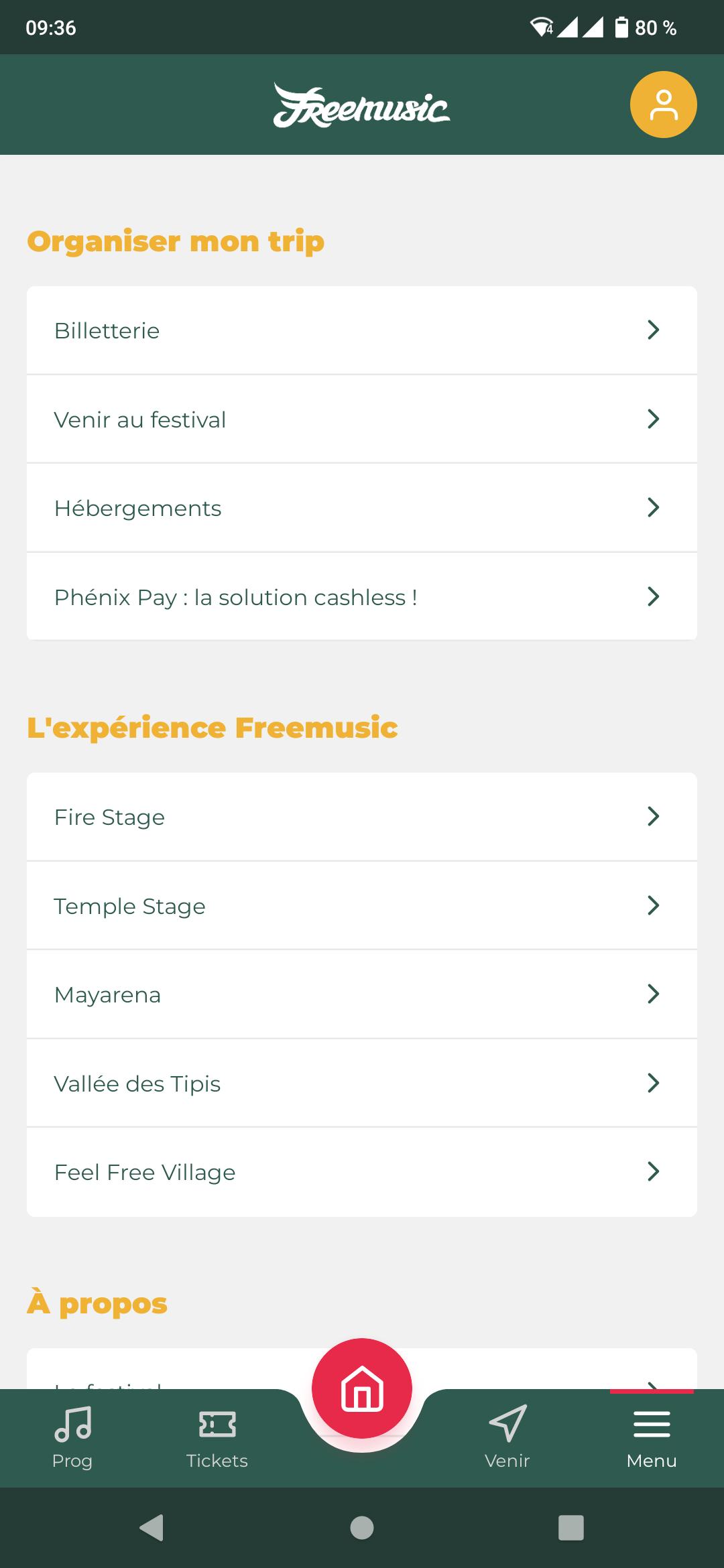Switch to the Prog tab

coord(72,1437)
